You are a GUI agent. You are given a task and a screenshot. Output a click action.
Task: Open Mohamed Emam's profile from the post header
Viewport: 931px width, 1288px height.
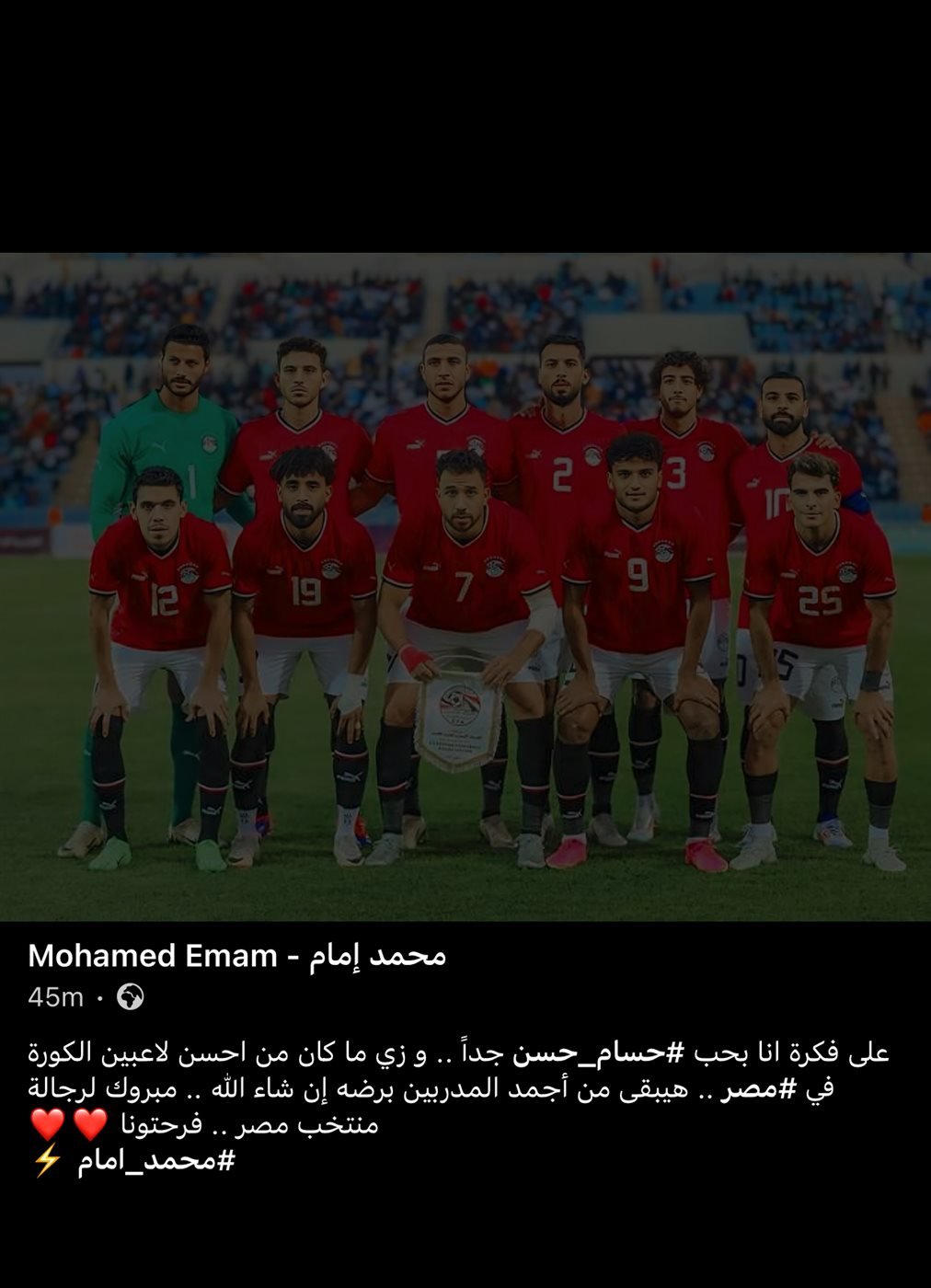coord(236,956)
